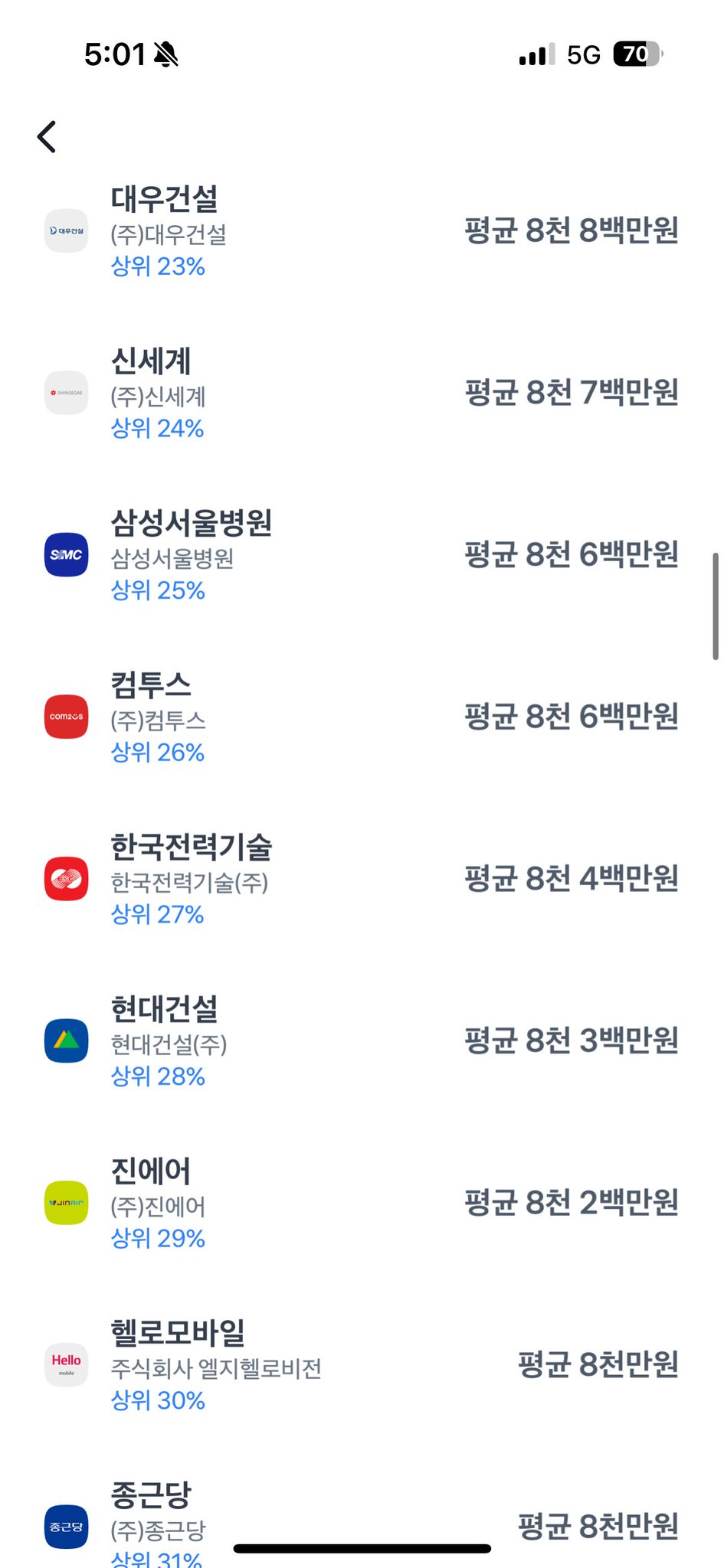Image resolution: width=724 pixels, height=1568 pixels.
Task: Open the 신세계 company row
Action: point(362,393)
